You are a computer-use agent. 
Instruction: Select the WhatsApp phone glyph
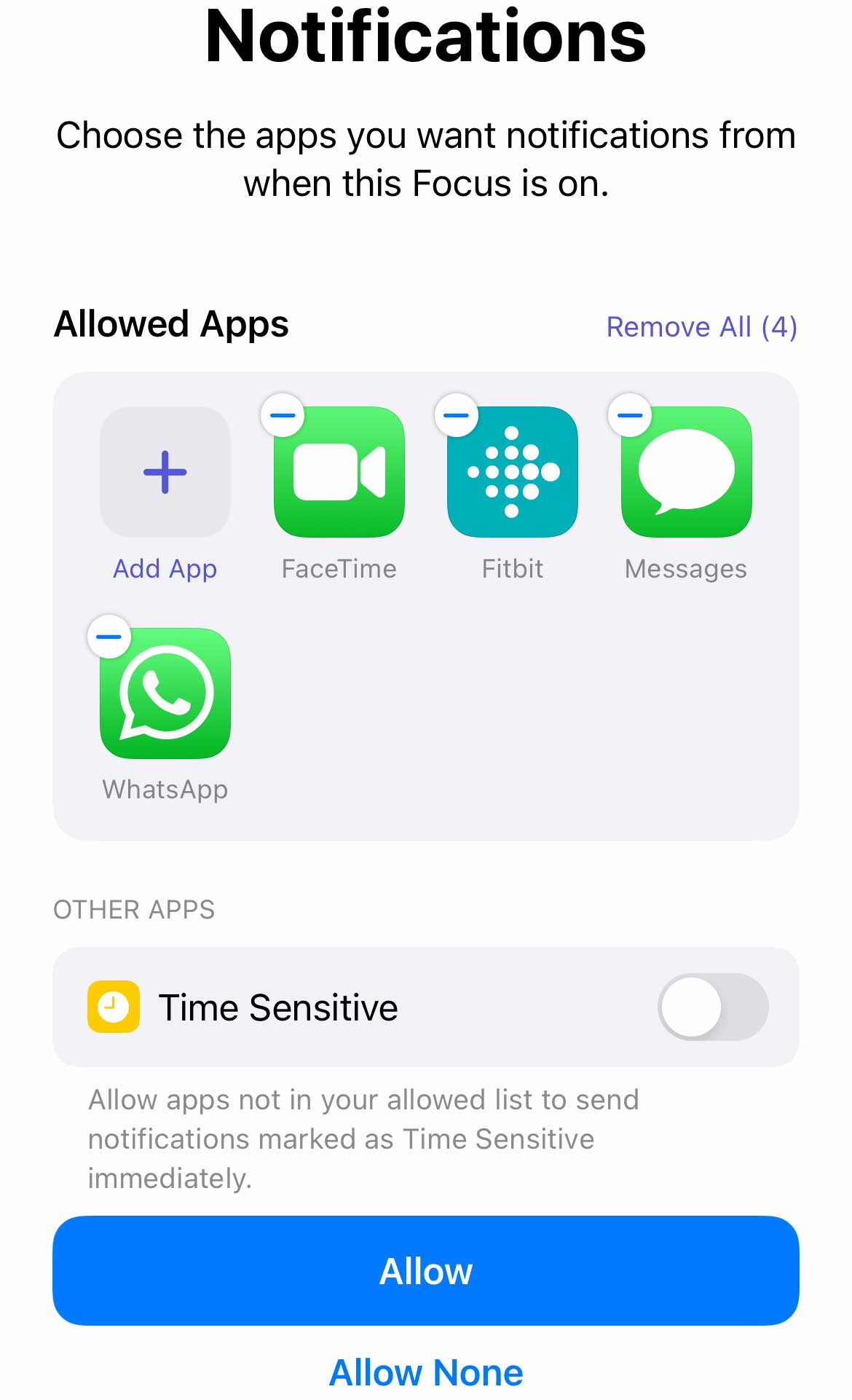coord(165,693)
